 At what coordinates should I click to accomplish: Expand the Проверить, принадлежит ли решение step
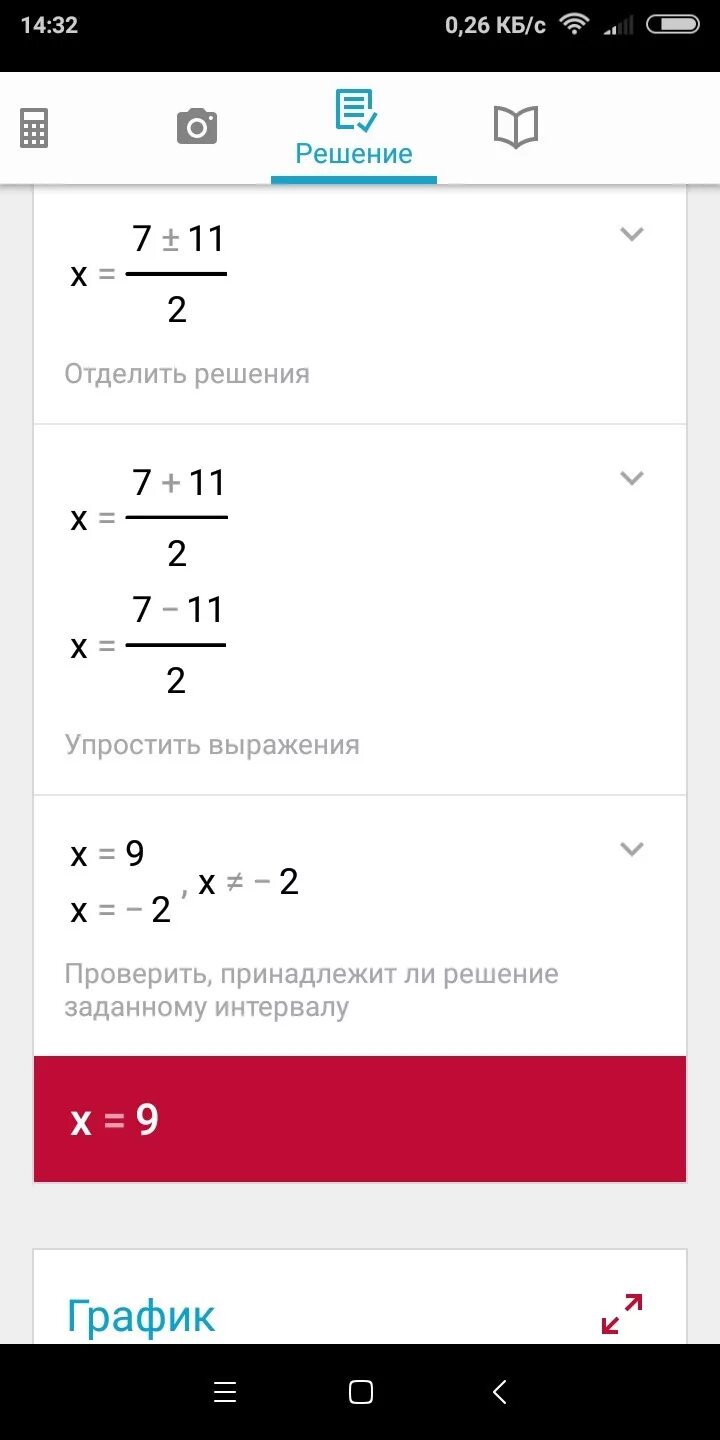click(631, 850)
